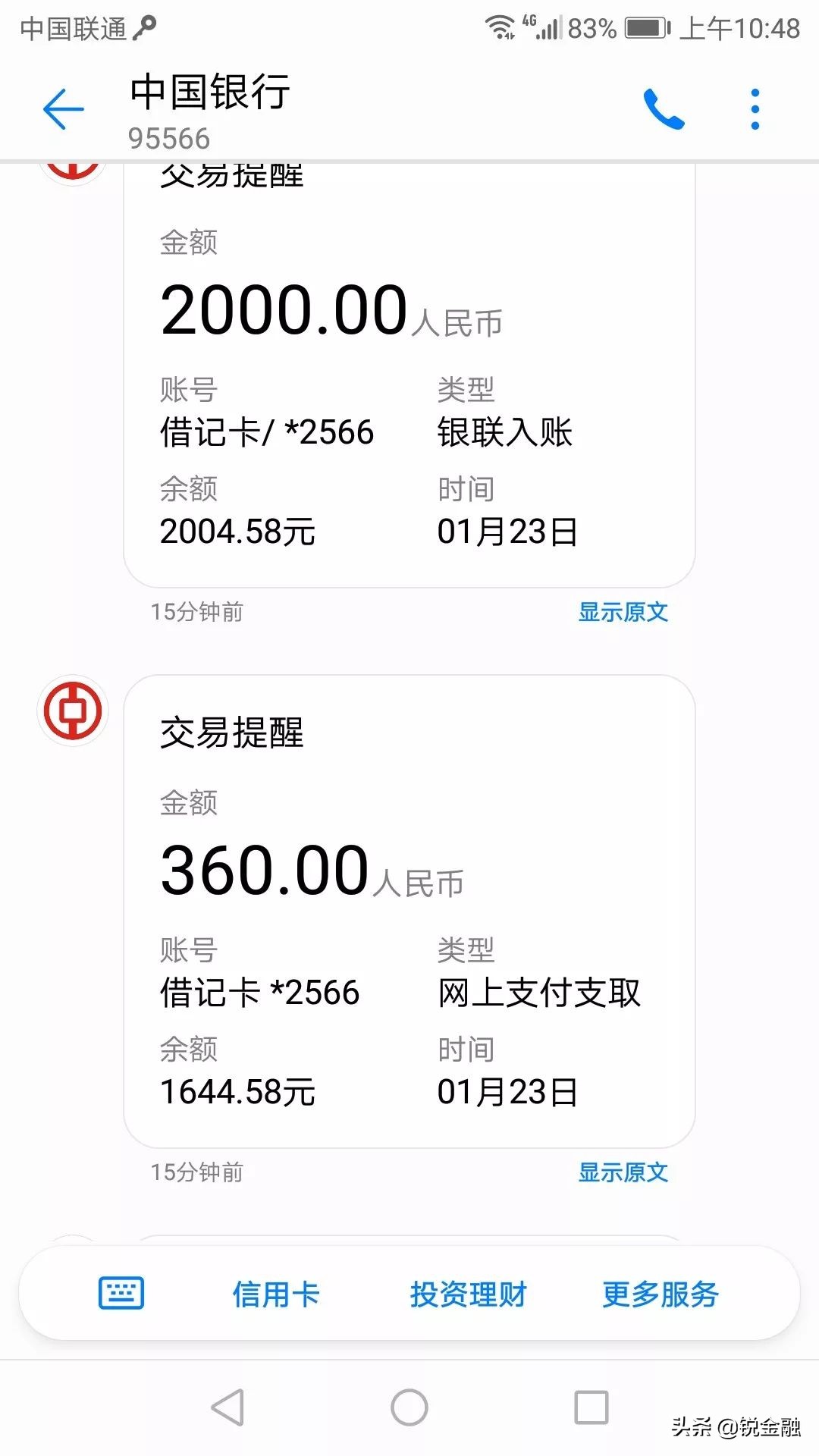This screenshot has height=1456, width=819.
Task: Tap the 4G signal indicator
Action: click(x=540, y=25)
